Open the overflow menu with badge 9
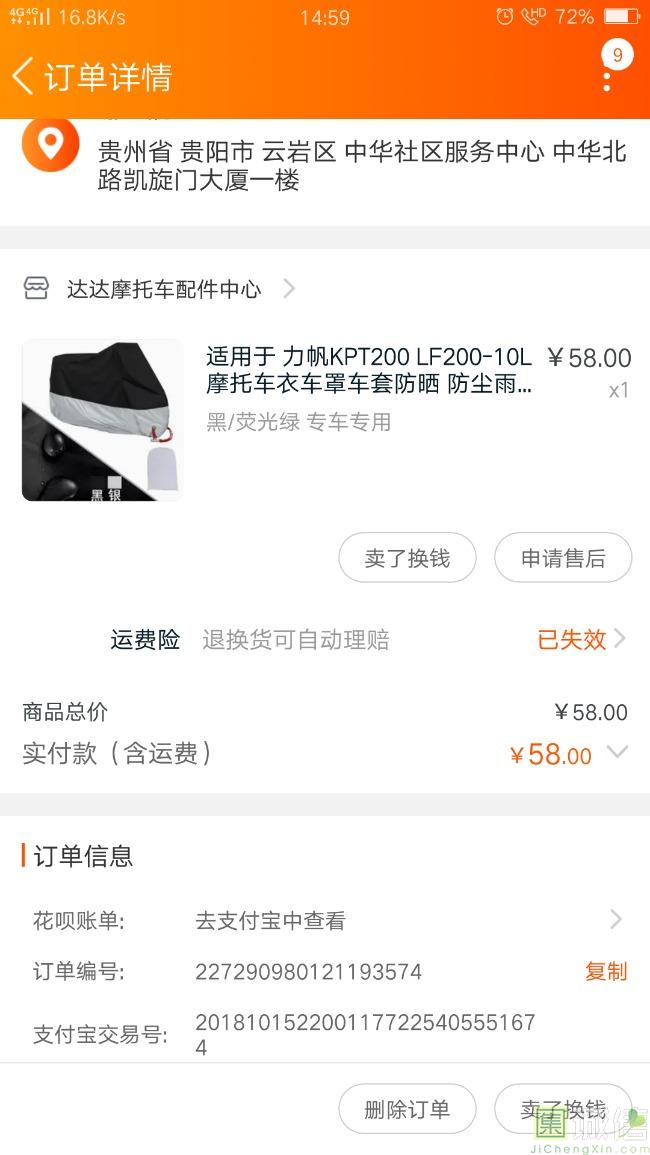 pos(607,72)
